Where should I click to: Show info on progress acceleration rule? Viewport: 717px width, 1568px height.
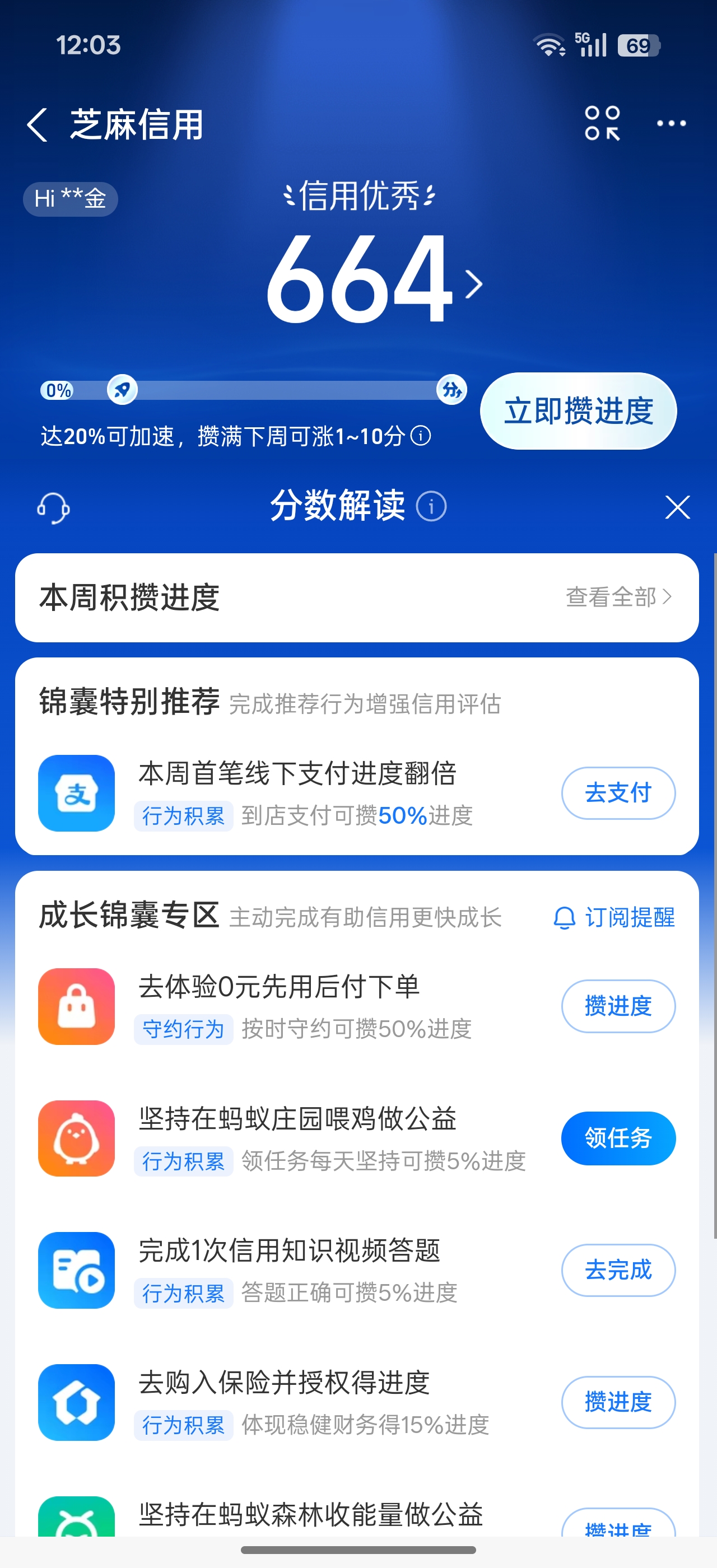[421, 436]
